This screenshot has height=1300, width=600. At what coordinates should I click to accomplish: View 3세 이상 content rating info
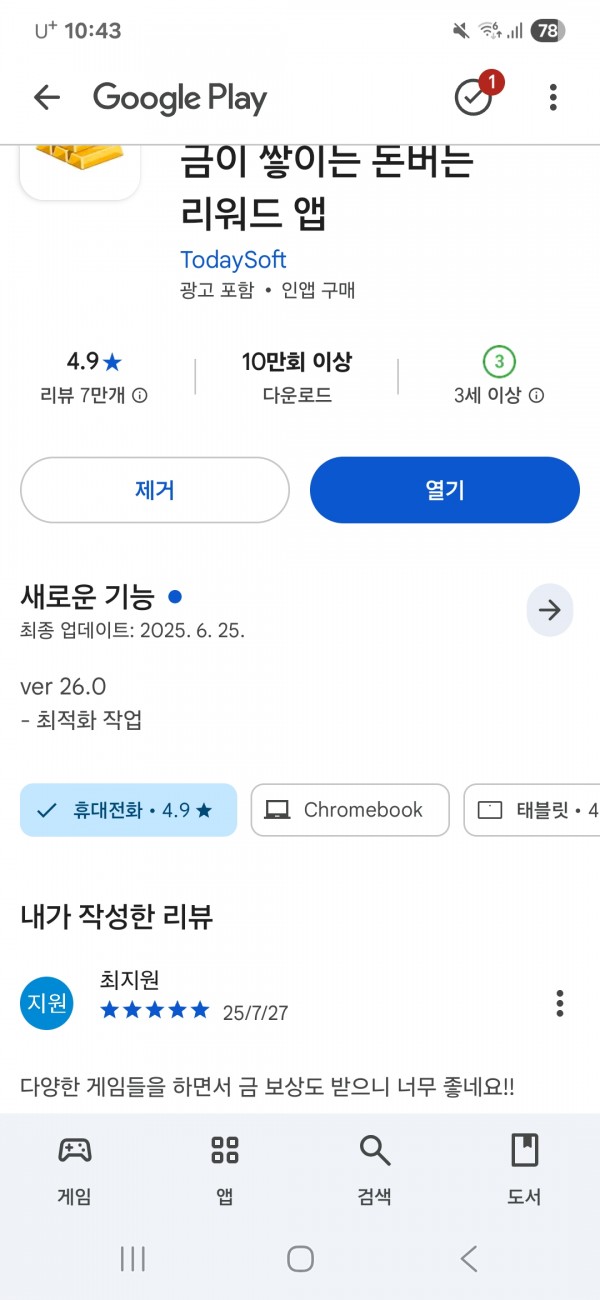499,395
